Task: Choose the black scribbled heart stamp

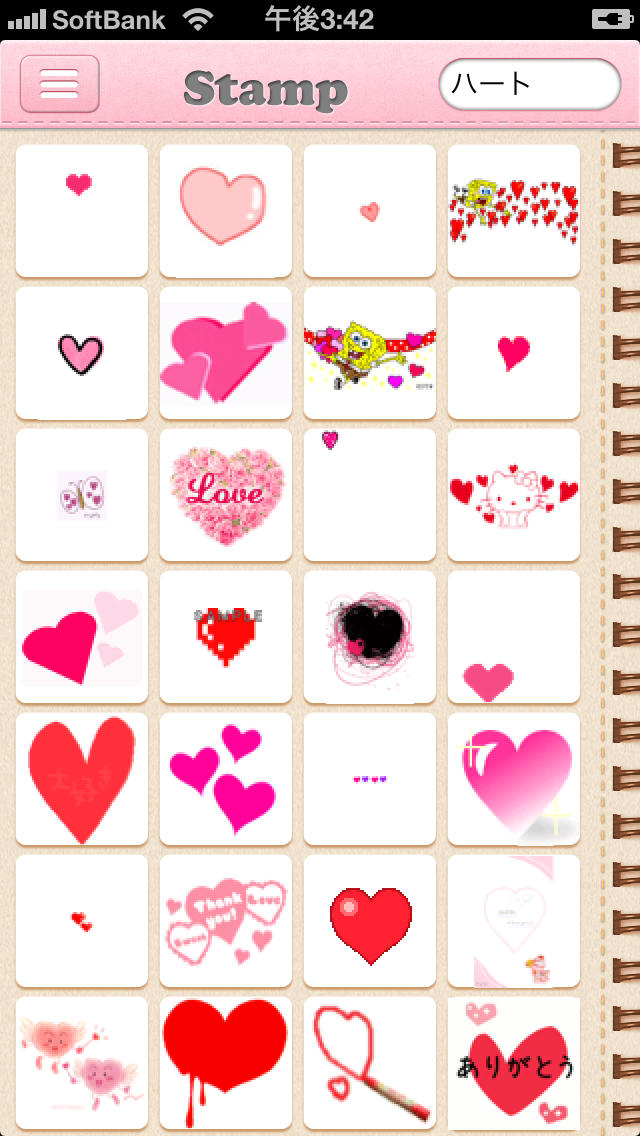Action: pos(370,636)
